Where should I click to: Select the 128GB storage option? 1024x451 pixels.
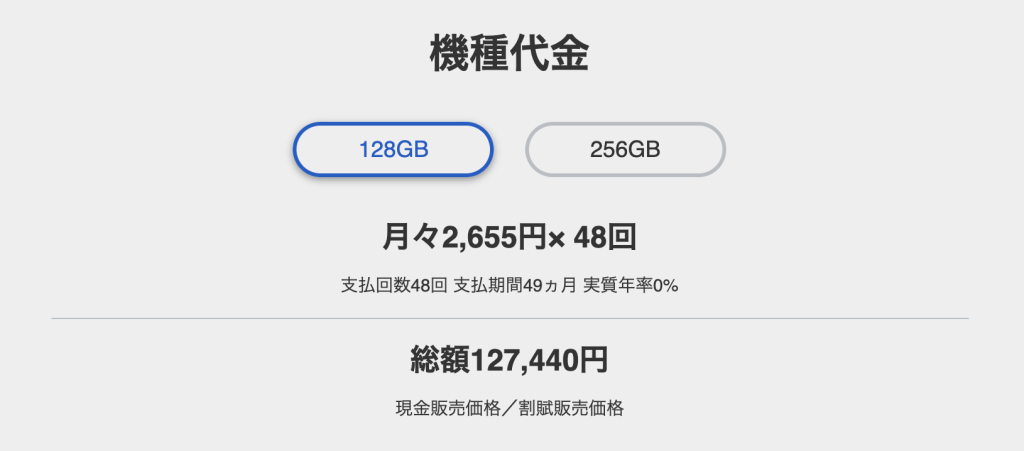[393, 149]
